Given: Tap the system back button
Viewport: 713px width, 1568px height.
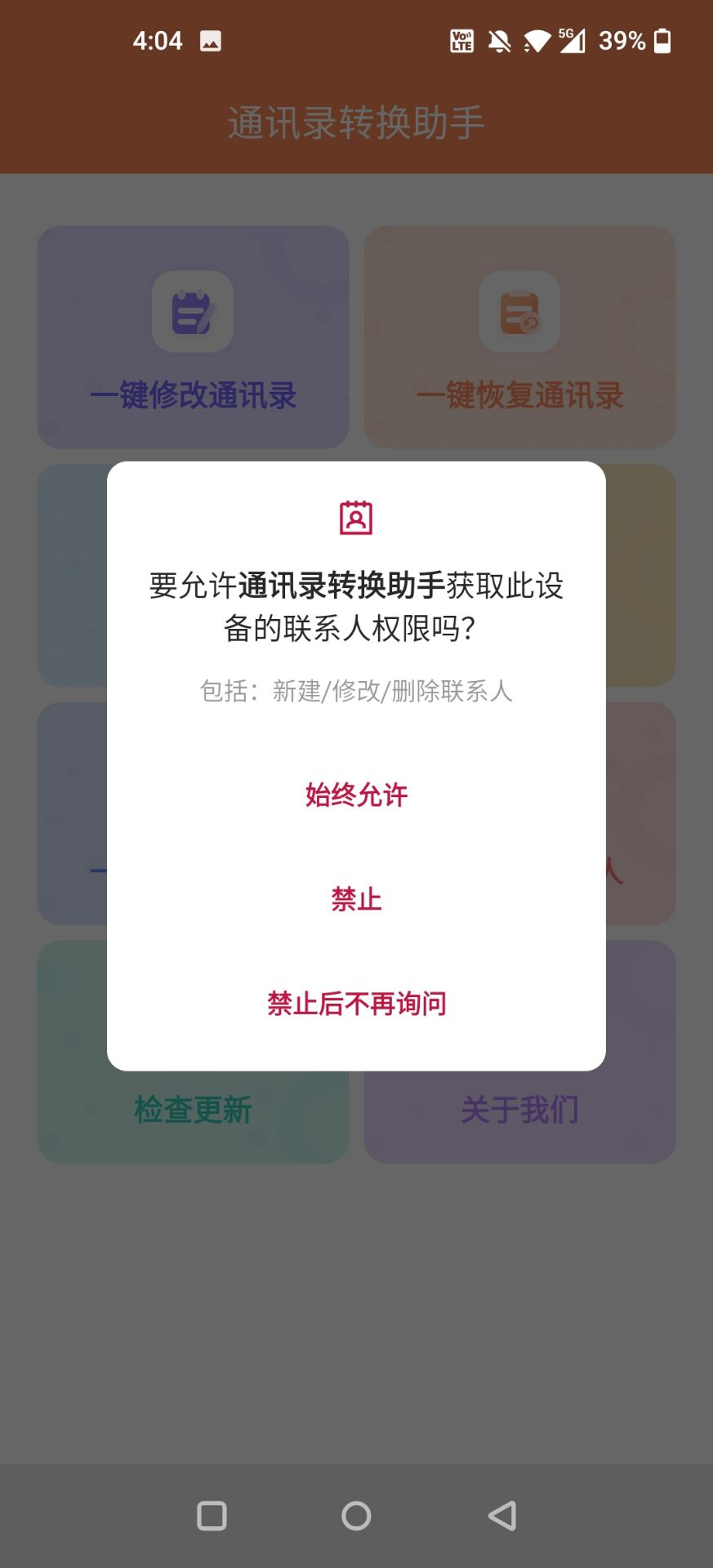Looking at the screenshot, I should [x=501, y=1516].
